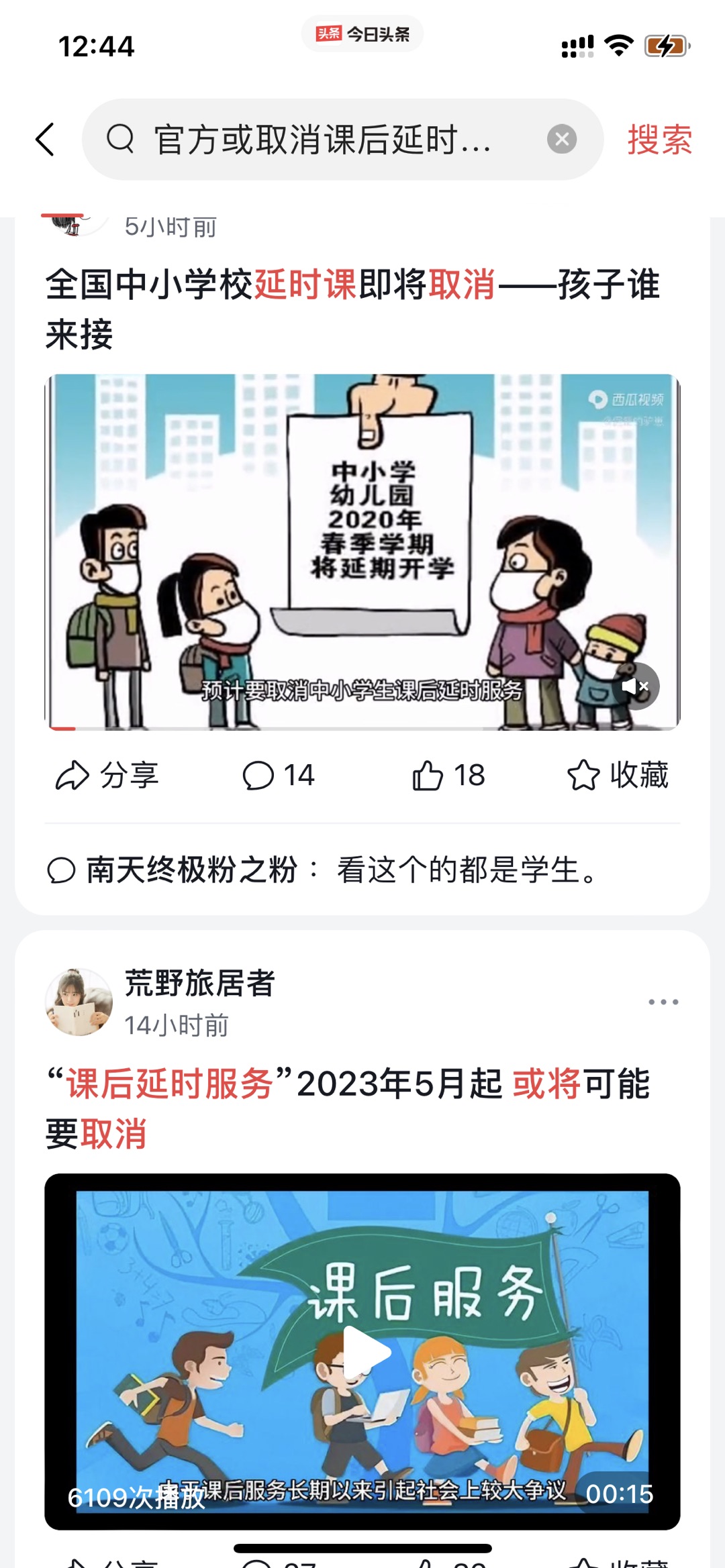This screenshot has height=1568, width=725.
Task: Open 荒野旅居者's profile
Action: pos(79,1002)
